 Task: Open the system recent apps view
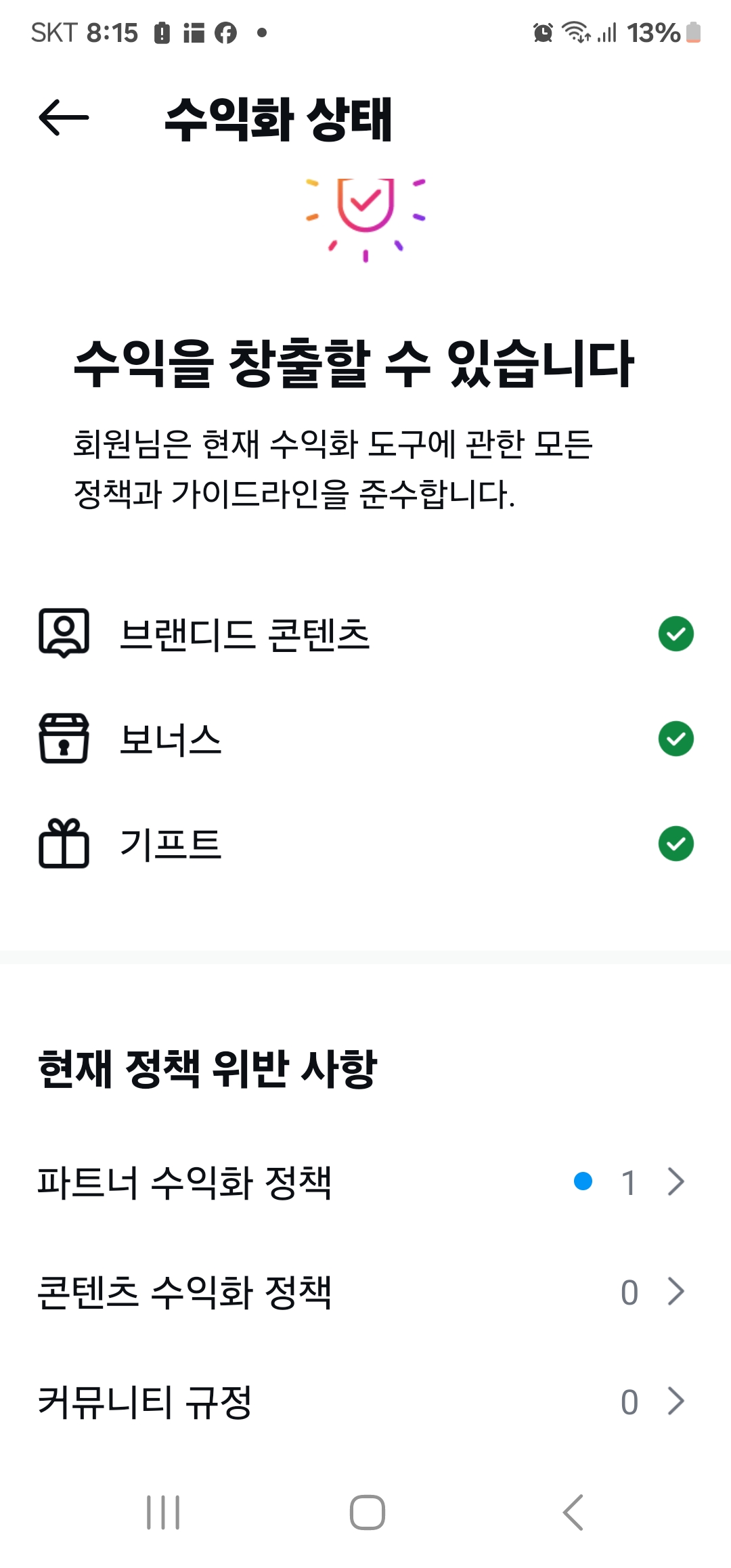click(x=163, y=1512)
